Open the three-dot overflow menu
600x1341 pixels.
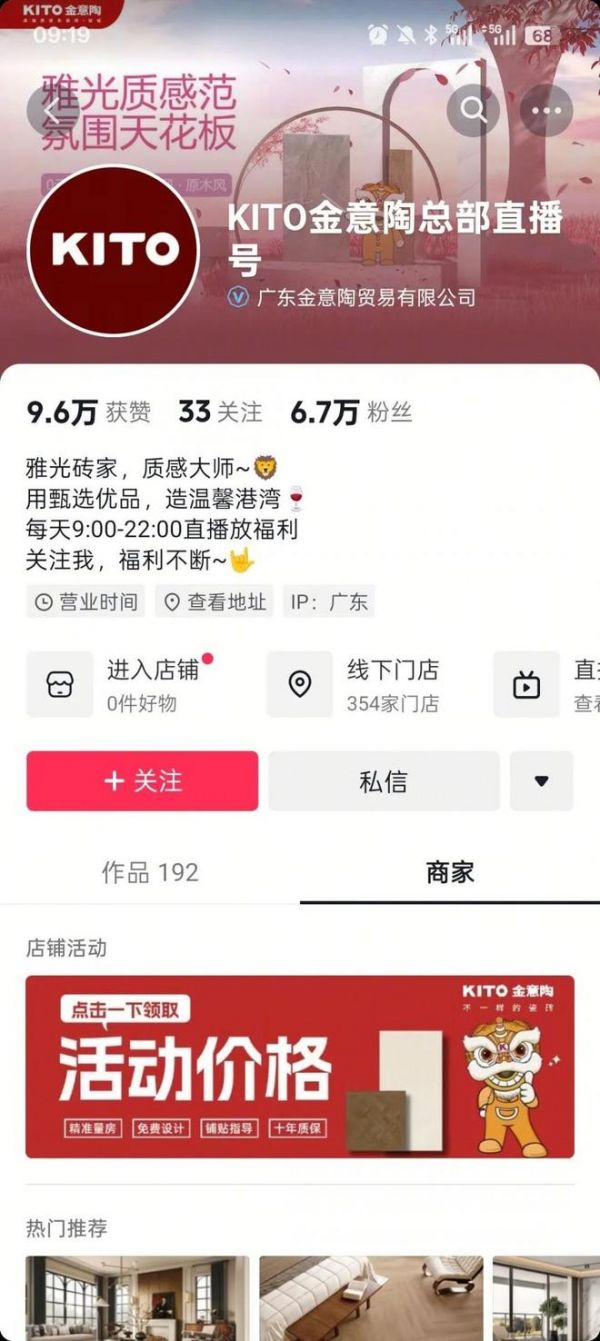(x=546, y=111)
